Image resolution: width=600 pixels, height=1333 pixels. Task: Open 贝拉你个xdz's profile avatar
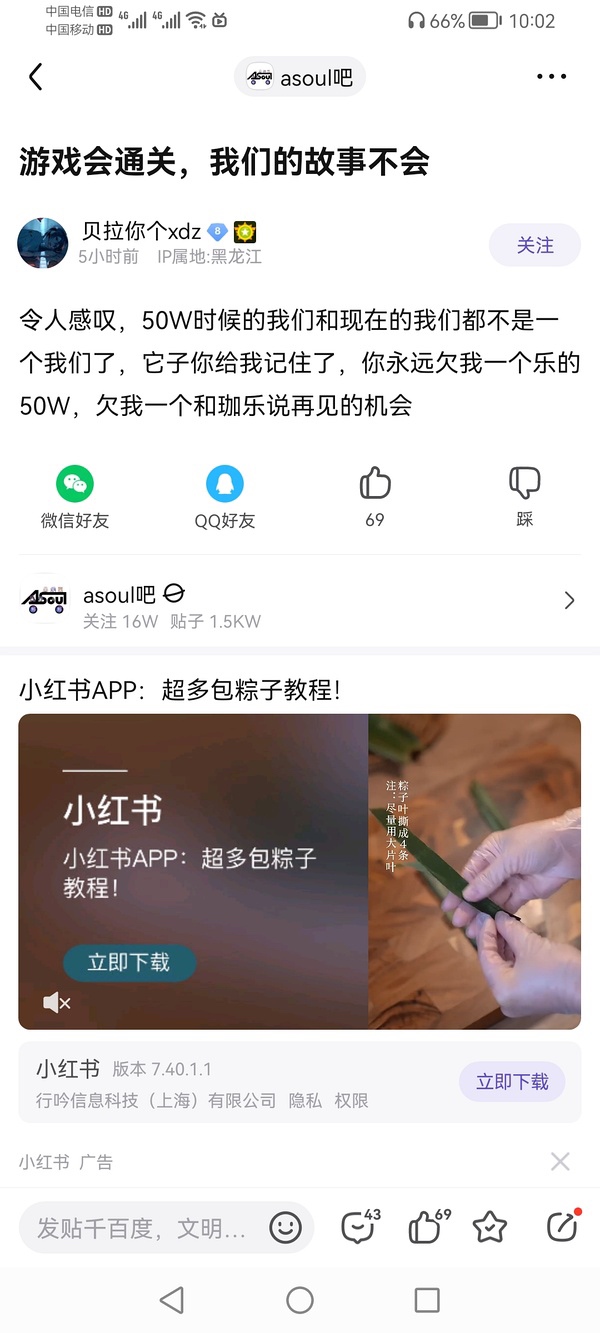coord(43,244)
